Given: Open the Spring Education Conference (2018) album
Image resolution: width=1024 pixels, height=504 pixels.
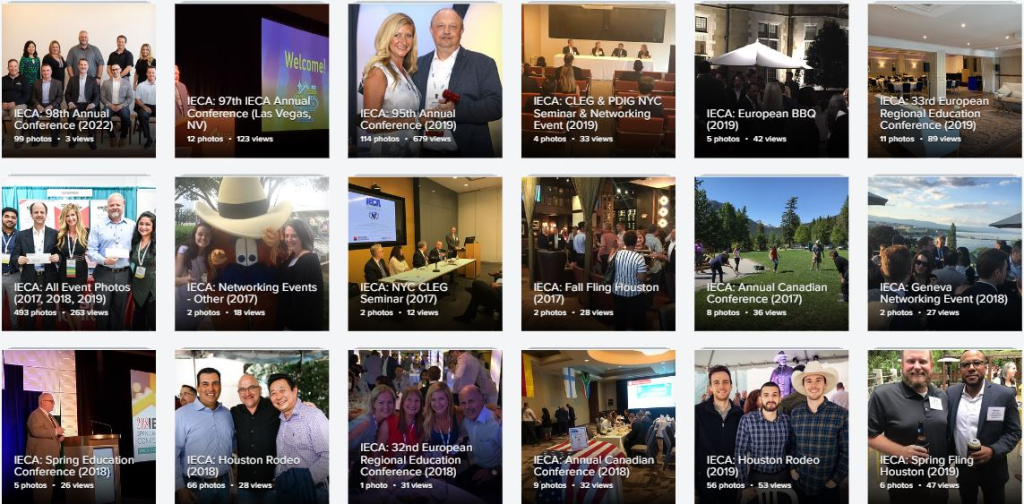Looking at the screenshot, I should [x=78, y=426].
